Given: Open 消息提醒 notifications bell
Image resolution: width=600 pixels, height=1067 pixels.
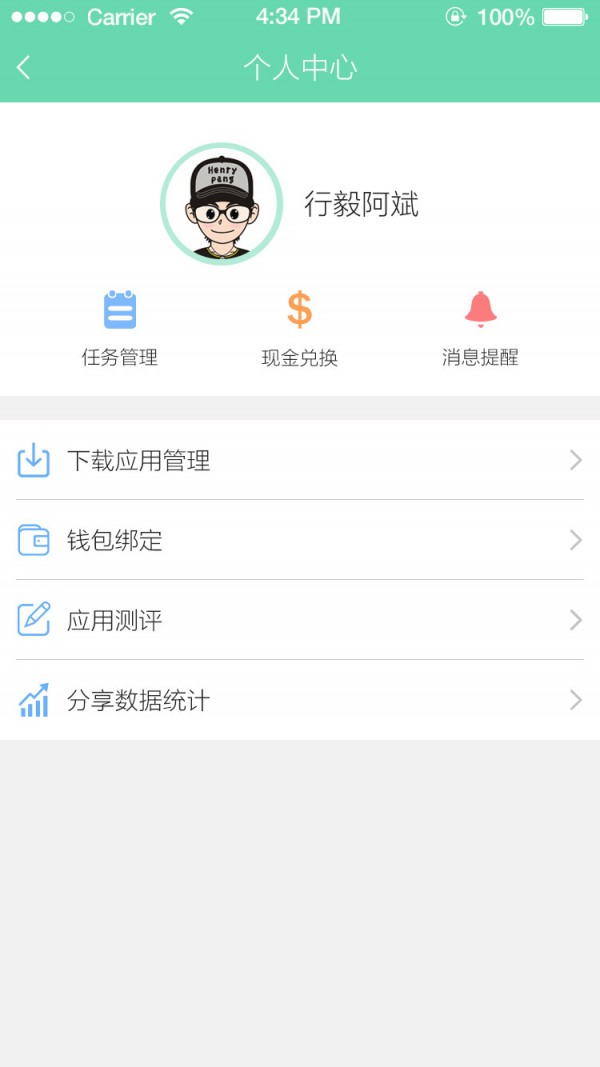Looking at the screenshot, I should (x=480, y=328).
